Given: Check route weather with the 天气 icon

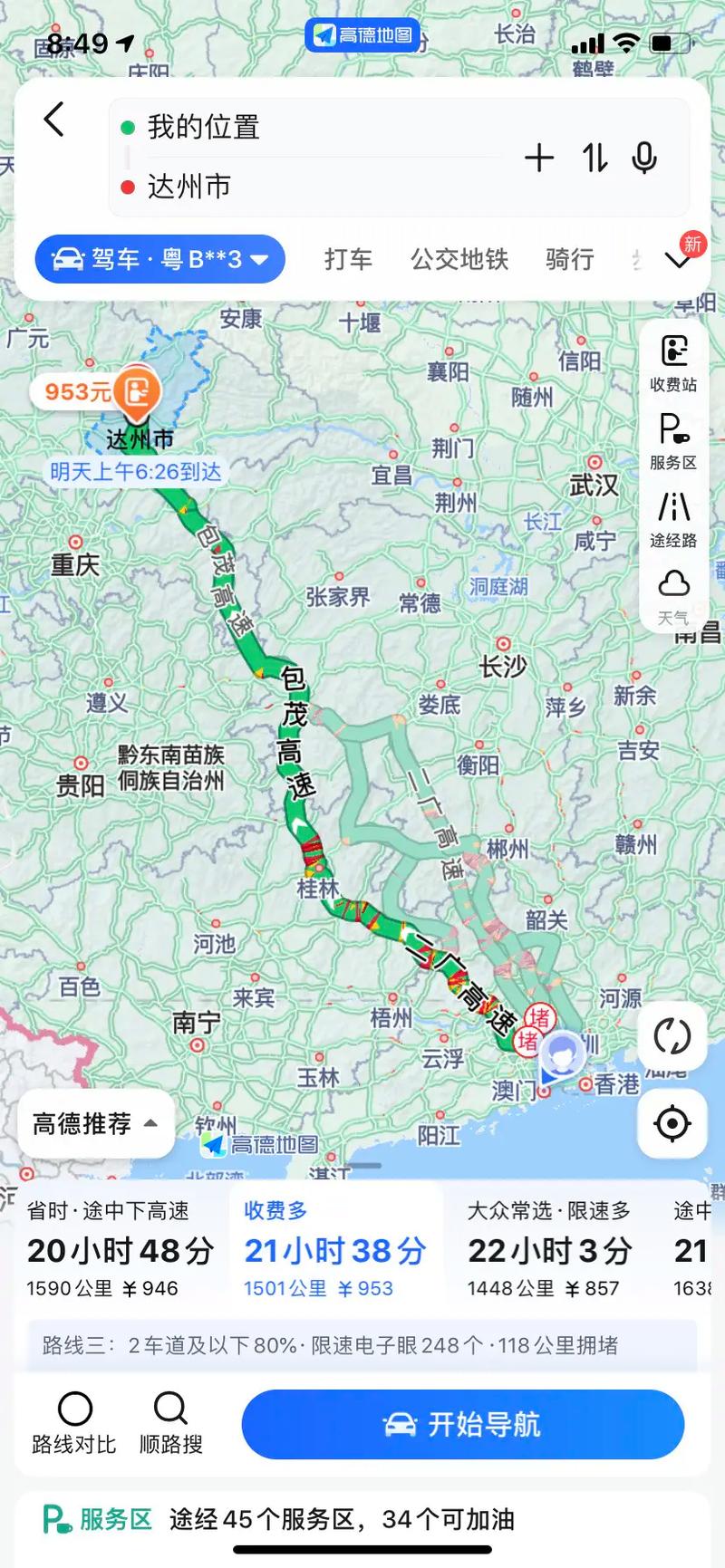Looking at the screenshot, I should [x=672, y=591].
